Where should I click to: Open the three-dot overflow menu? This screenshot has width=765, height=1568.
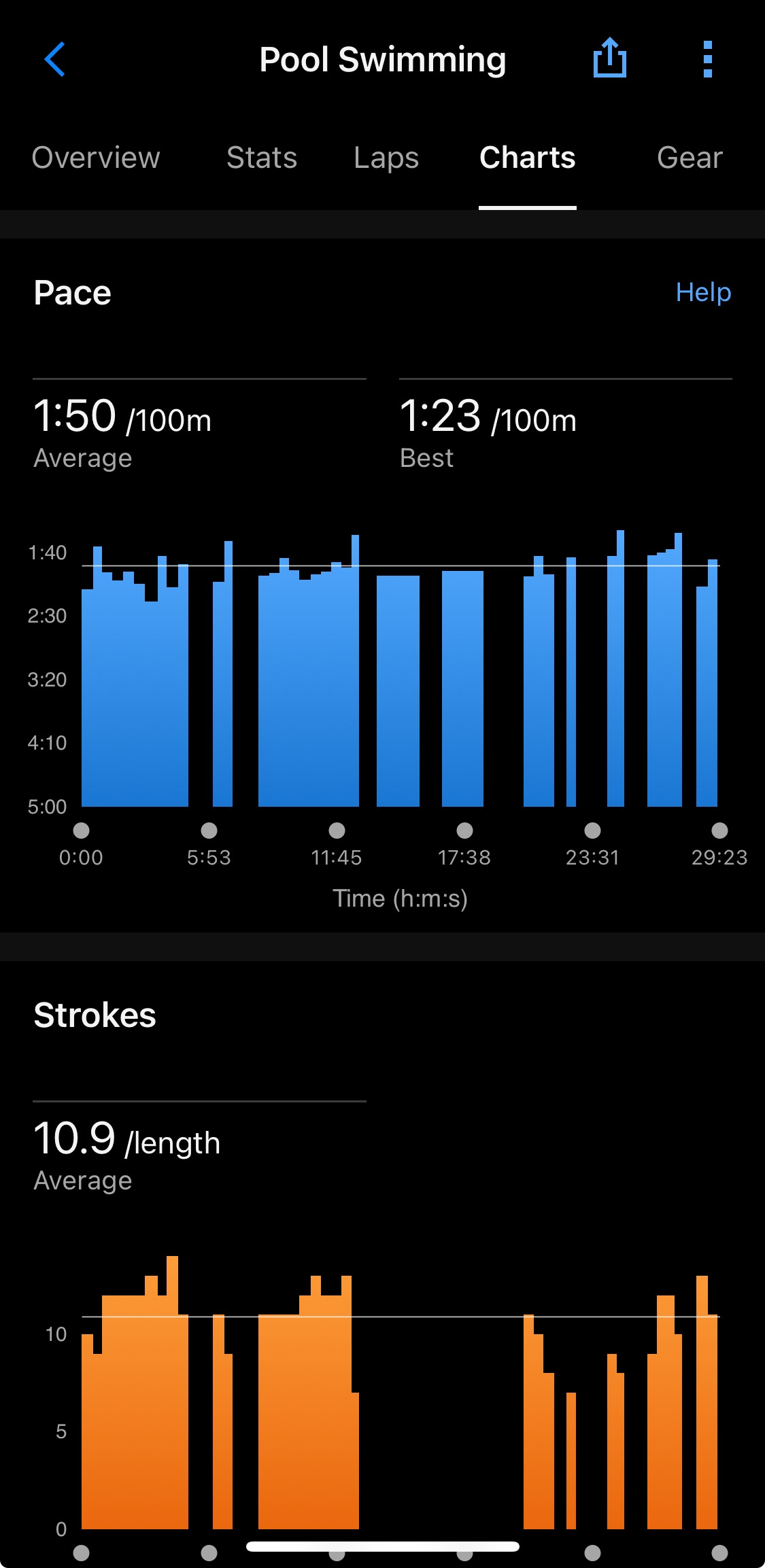pos(707,59)
